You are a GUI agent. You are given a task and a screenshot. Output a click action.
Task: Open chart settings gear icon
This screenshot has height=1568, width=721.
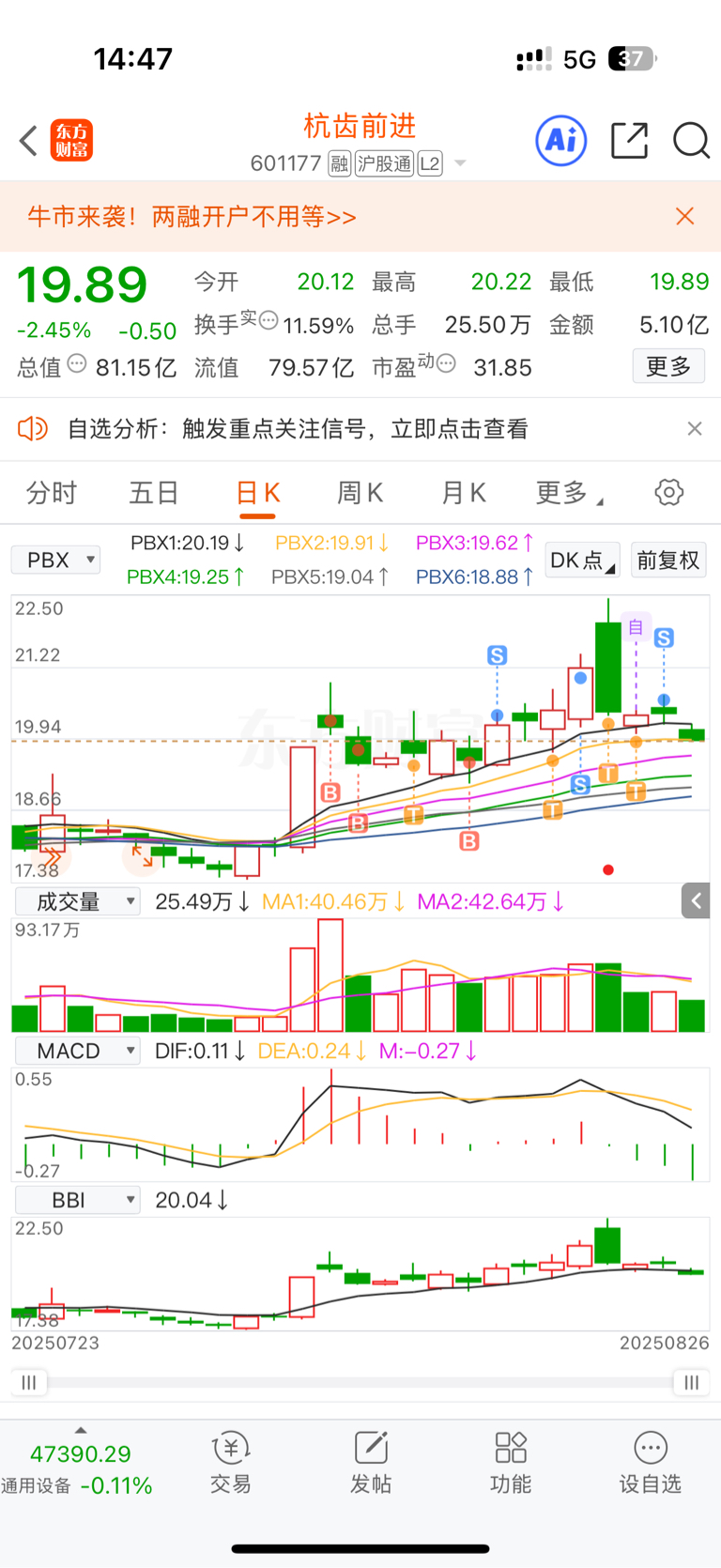(x=669, y=492)
